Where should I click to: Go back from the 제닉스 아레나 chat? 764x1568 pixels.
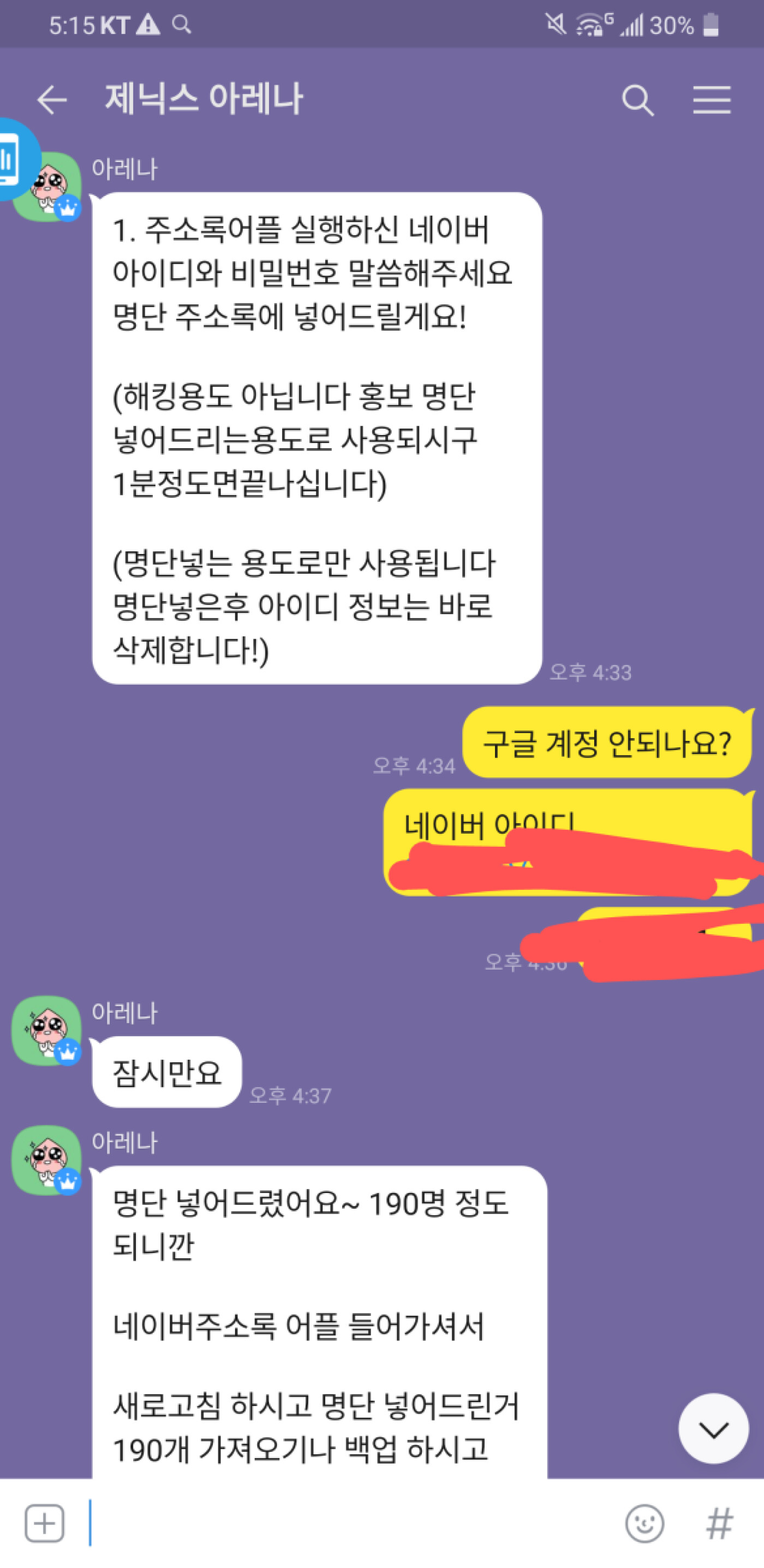click(x=52, y=99)
